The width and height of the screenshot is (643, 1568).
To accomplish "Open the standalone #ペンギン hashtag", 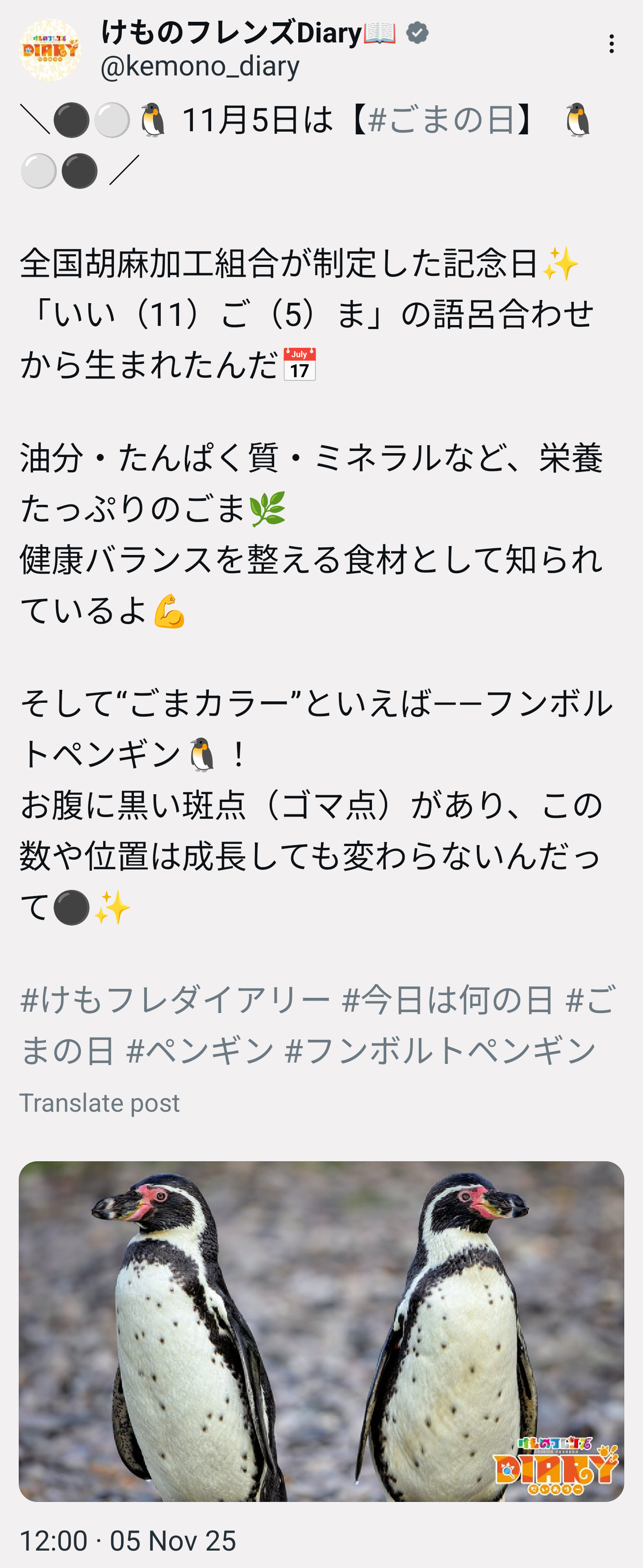I will pos(200,1051).
